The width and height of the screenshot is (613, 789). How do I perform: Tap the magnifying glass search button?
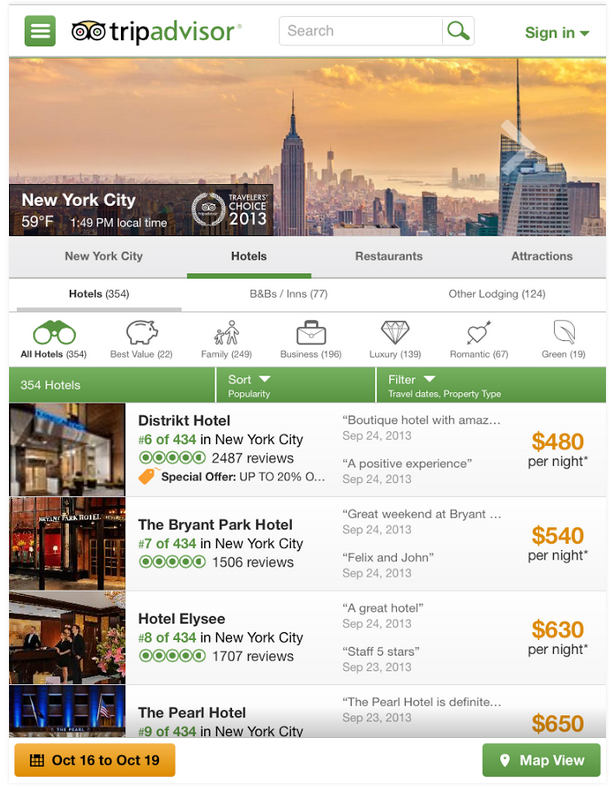(x=458, y=31)
